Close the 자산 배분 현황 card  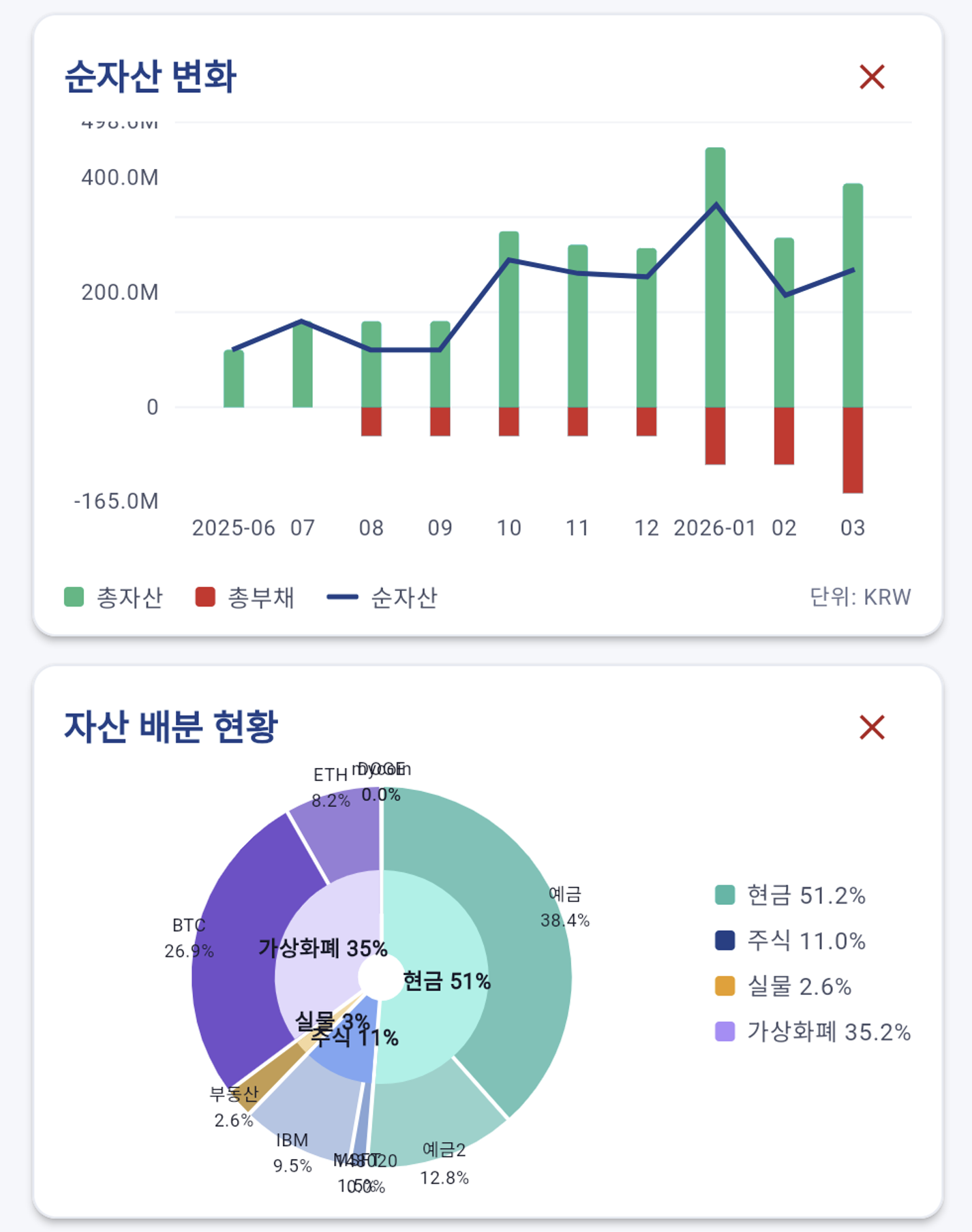(872, 727)
